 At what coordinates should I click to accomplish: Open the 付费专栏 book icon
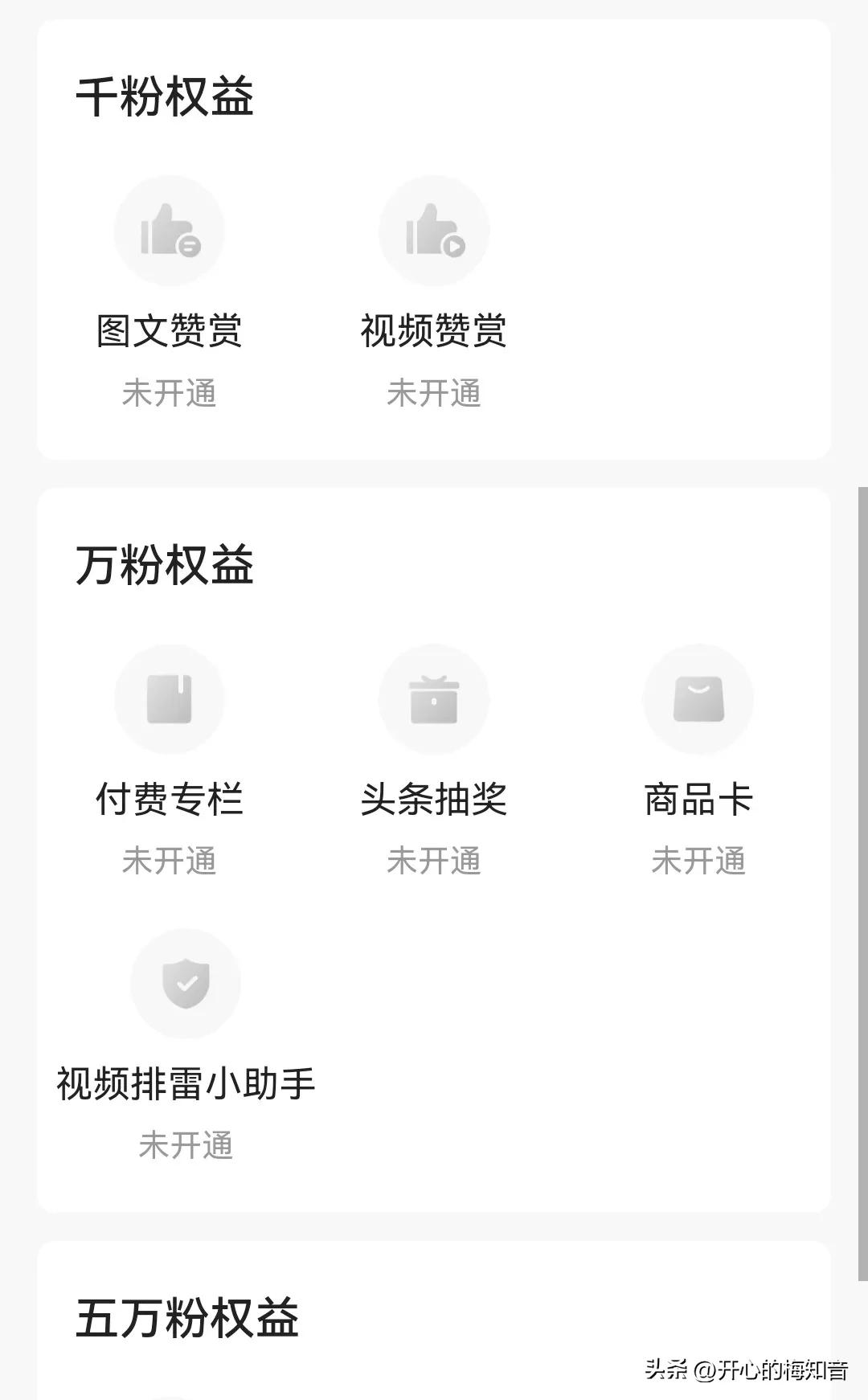(168, 699)
